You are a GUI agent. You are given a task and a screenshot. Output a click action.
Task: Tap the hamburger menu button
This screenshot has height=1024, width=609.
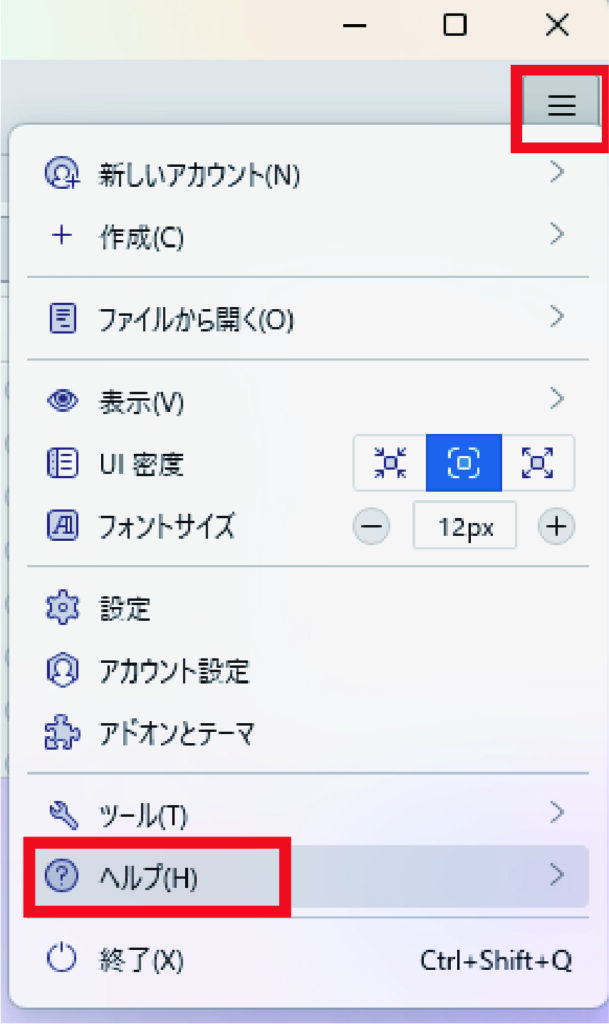point(561,106)
